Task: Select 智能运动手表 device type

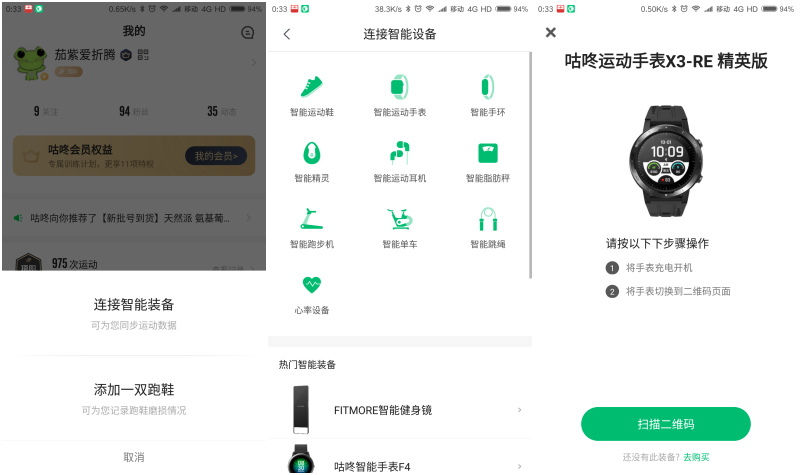Action: point(400,96)
